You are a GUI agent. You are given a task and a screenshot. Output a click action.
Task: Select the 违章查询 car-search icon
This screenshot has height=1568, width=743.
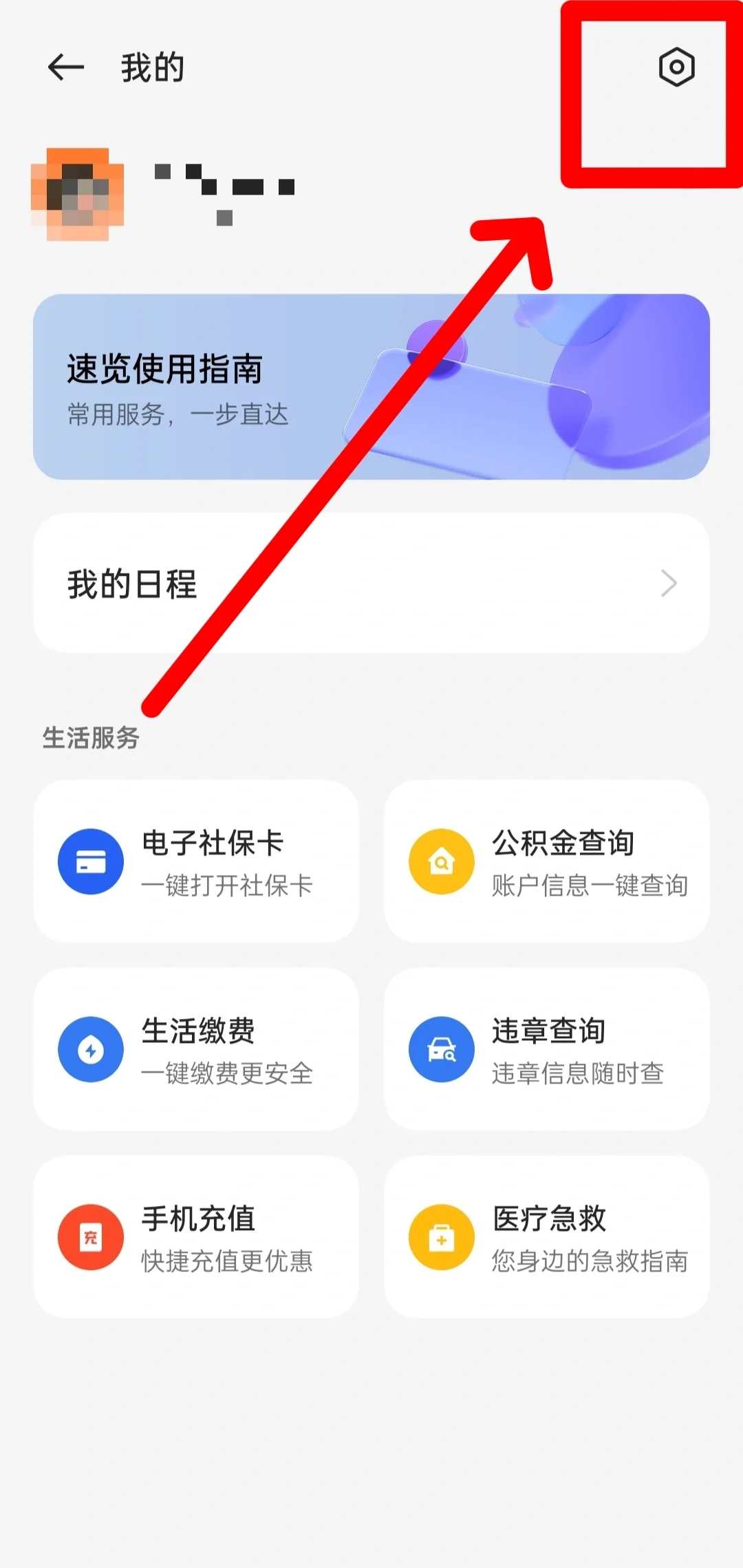(441, 1049)
